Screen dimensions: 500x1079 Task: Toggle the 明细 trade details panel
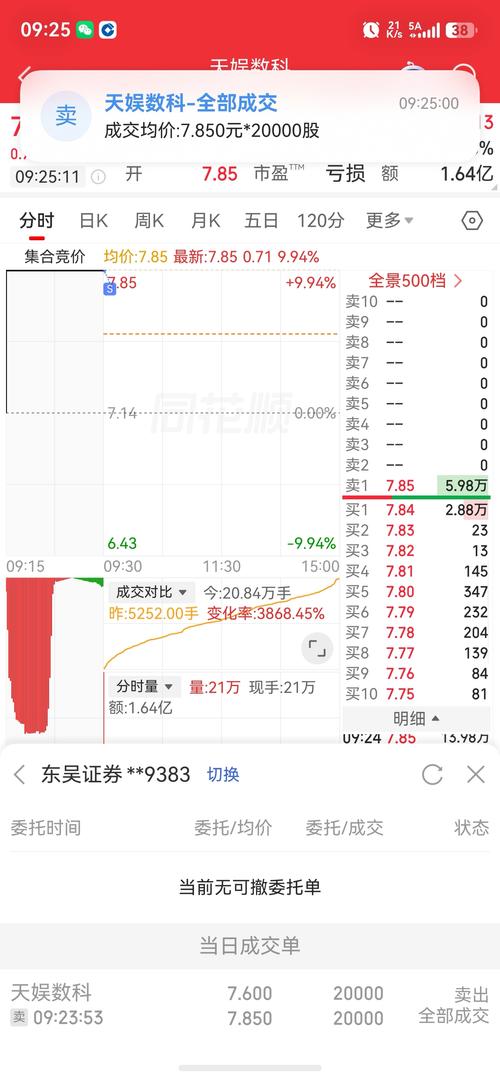click(416, 719)
